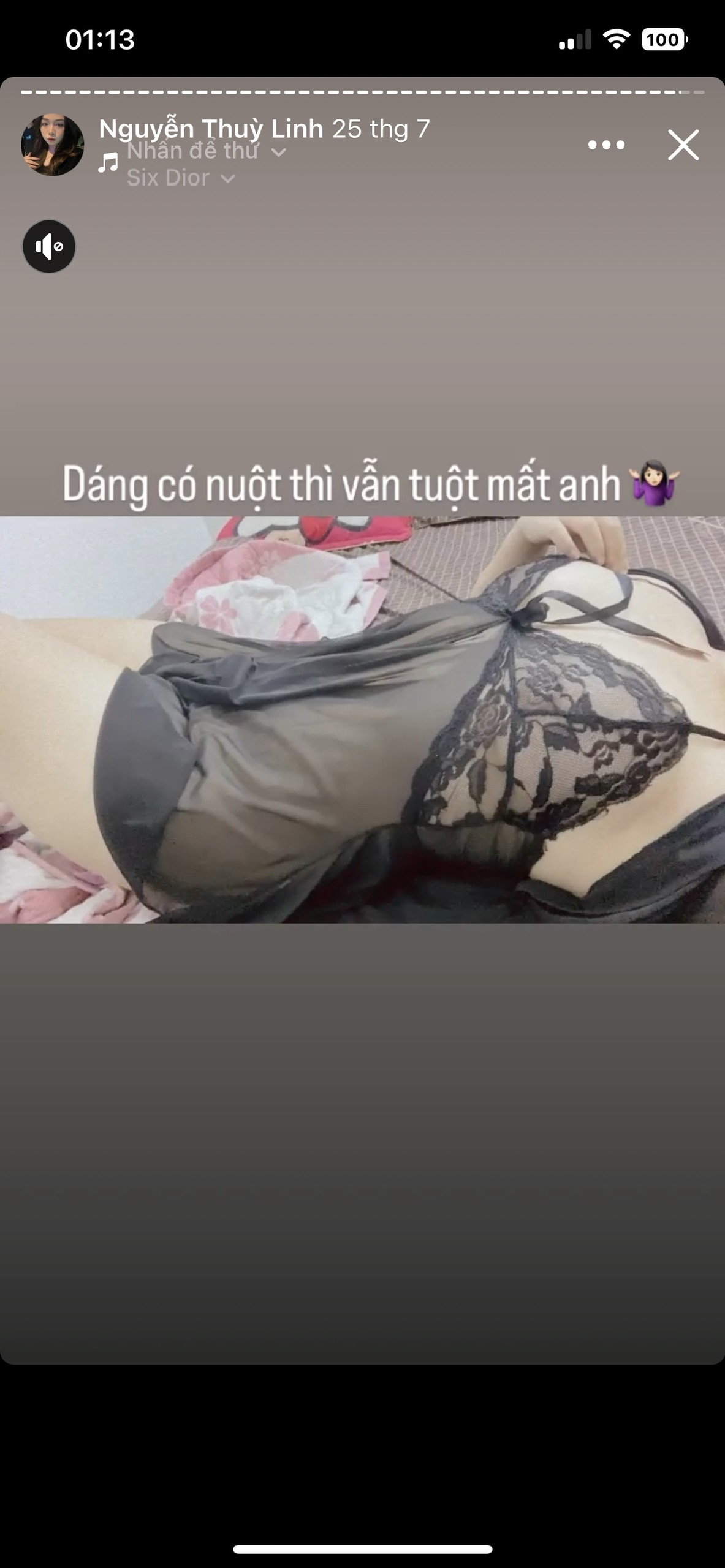
Task: Expand the Nhắn để thử song title
Action: tap(206, 151)
